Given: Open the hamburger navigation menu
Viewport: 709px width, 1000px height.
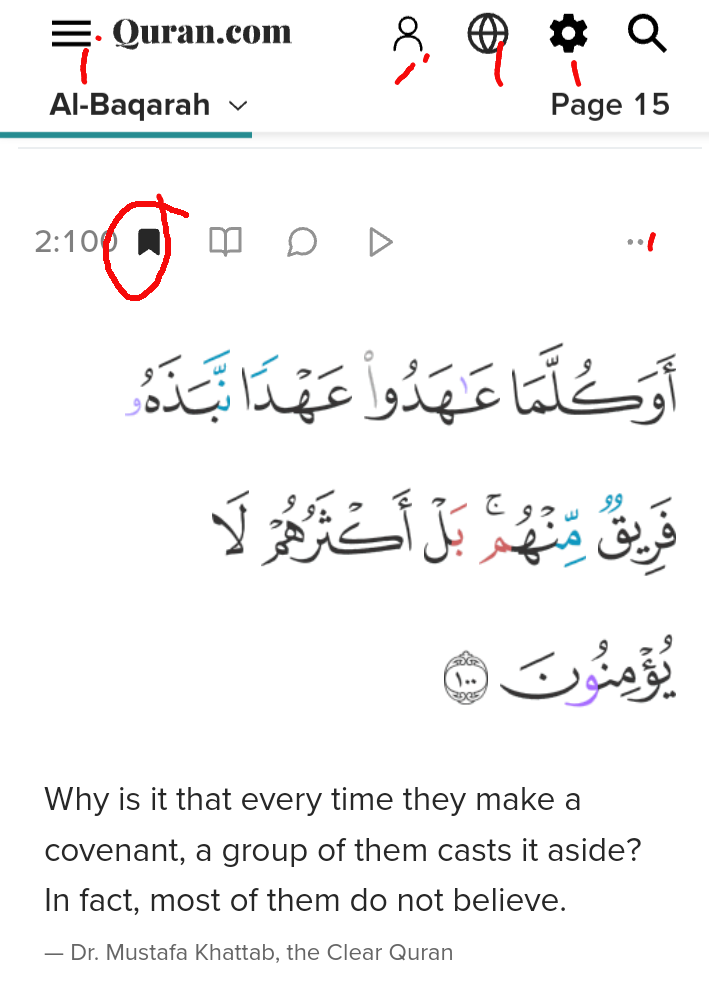Looking at the screenshot, I should (71, 35).
